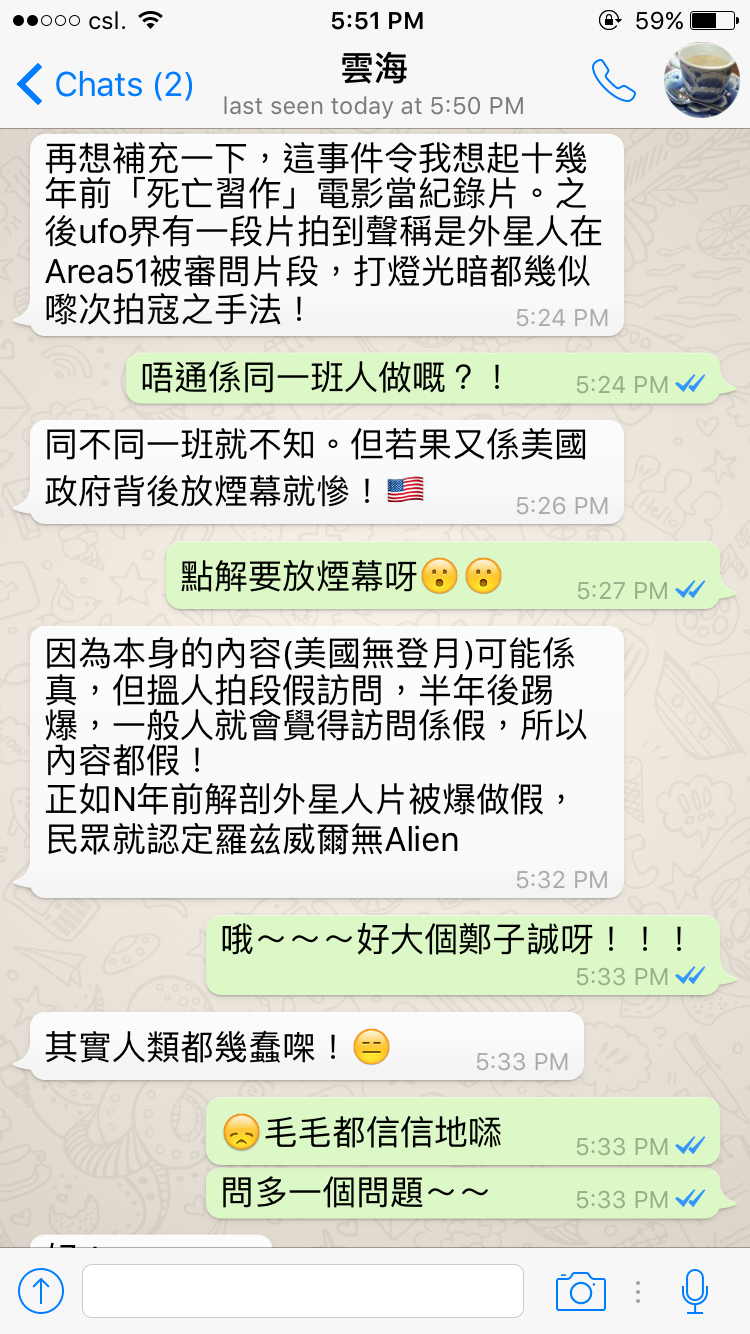Screen dimensions: 750x1334
Task: Go back to Chats list
Action: click(104, 85)
